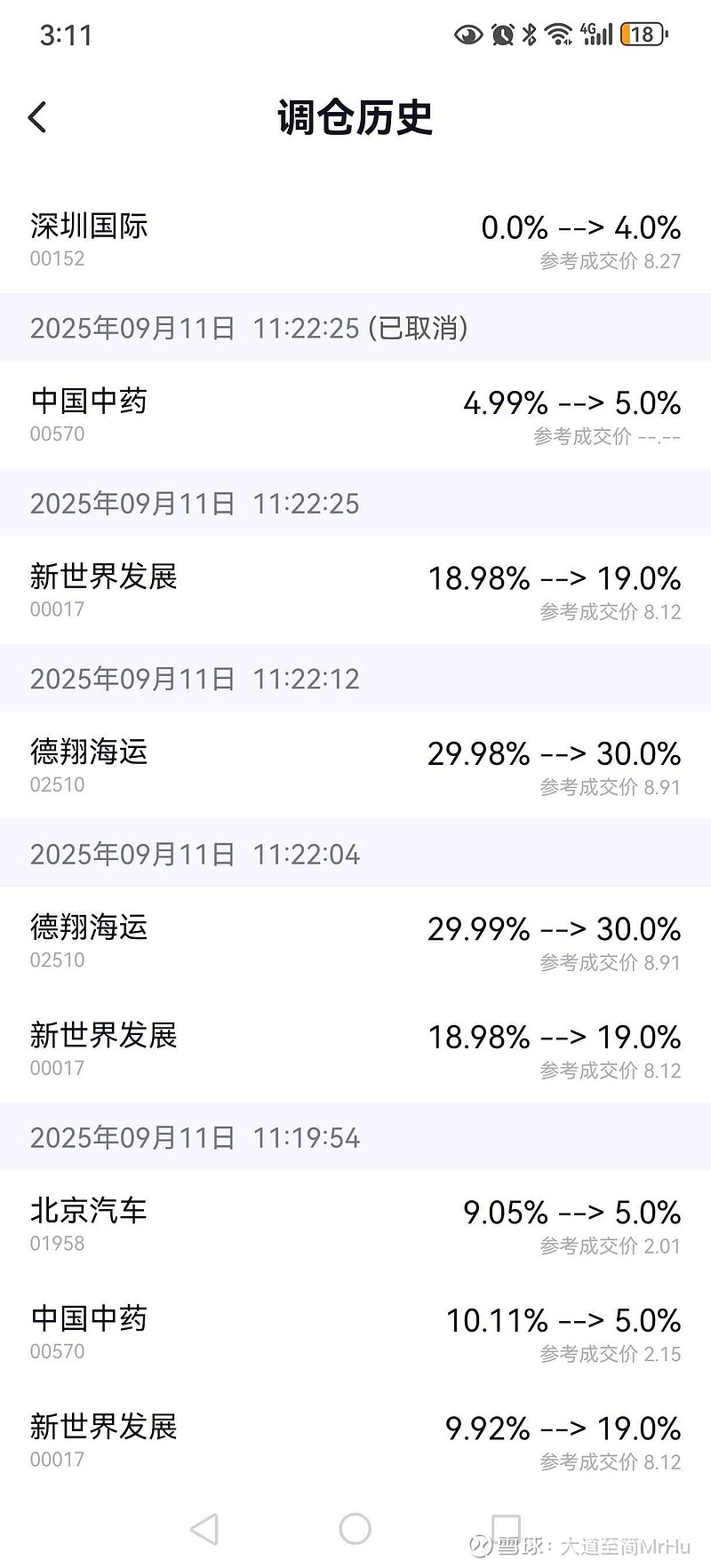Viewport: 711px width, 1568px height.
Task: Go back from the 调仓历史 page
Action: click(x=37, y=117)
